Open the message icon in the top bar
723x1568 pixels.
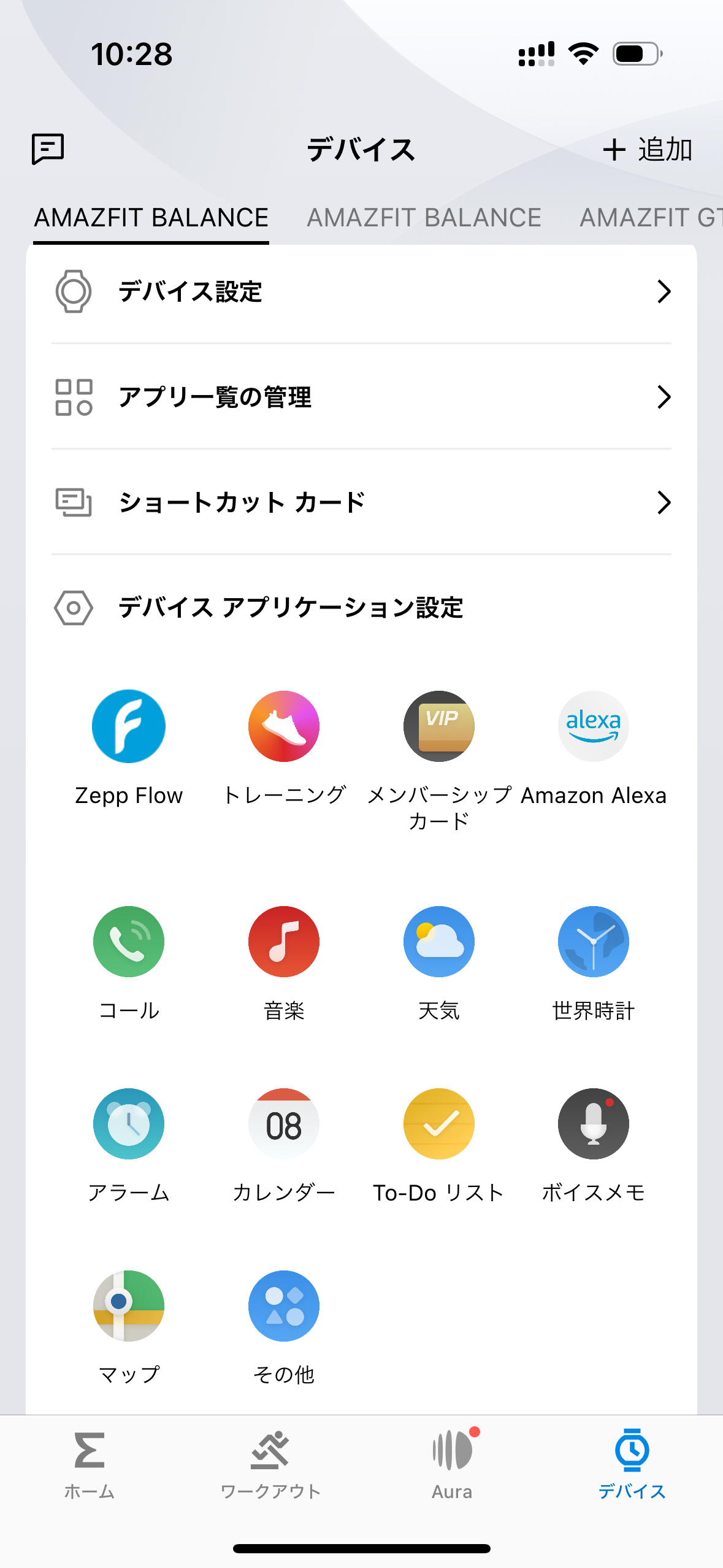coord(48,149)
